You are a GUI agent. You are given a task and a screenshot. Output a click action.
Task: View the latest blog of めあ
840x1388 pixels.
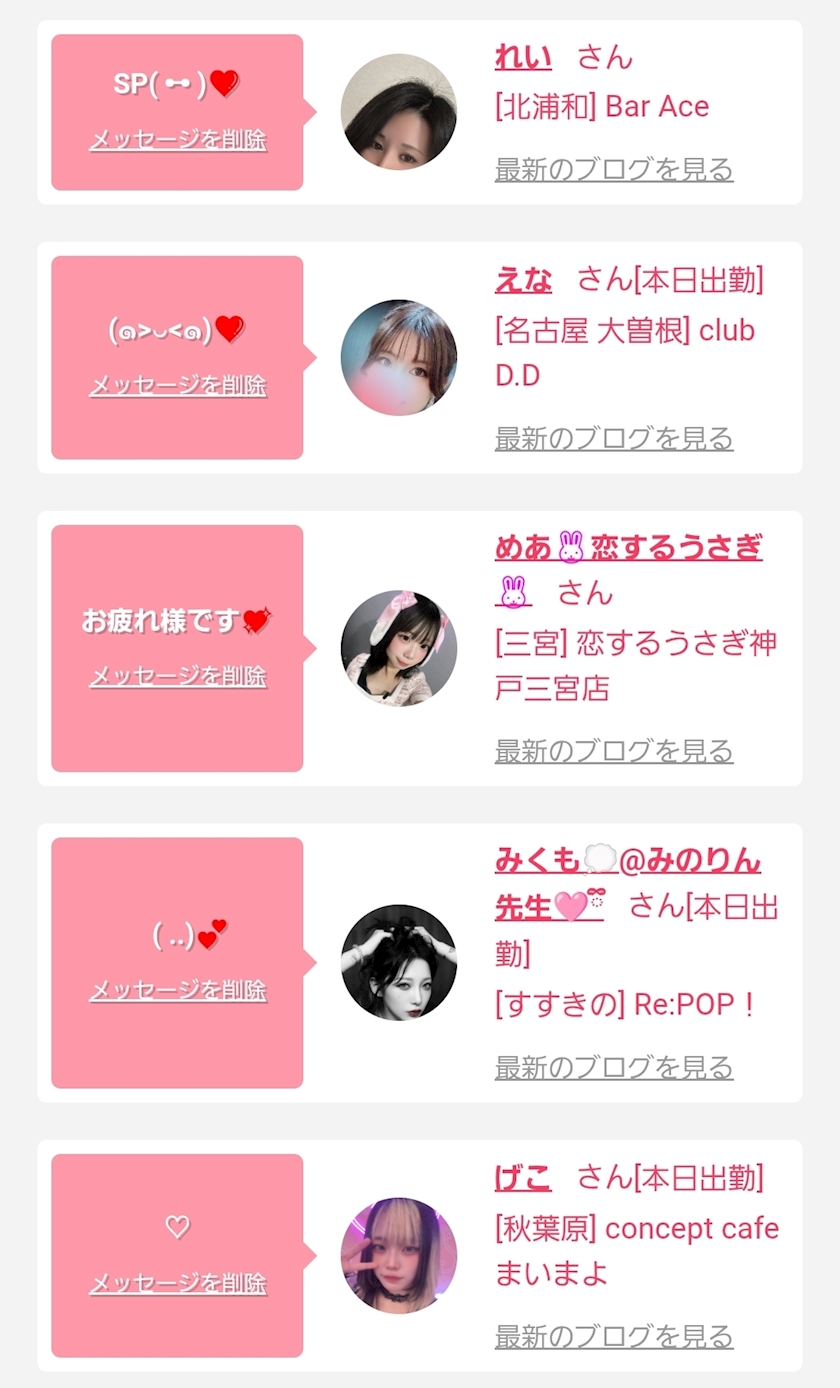614,750
